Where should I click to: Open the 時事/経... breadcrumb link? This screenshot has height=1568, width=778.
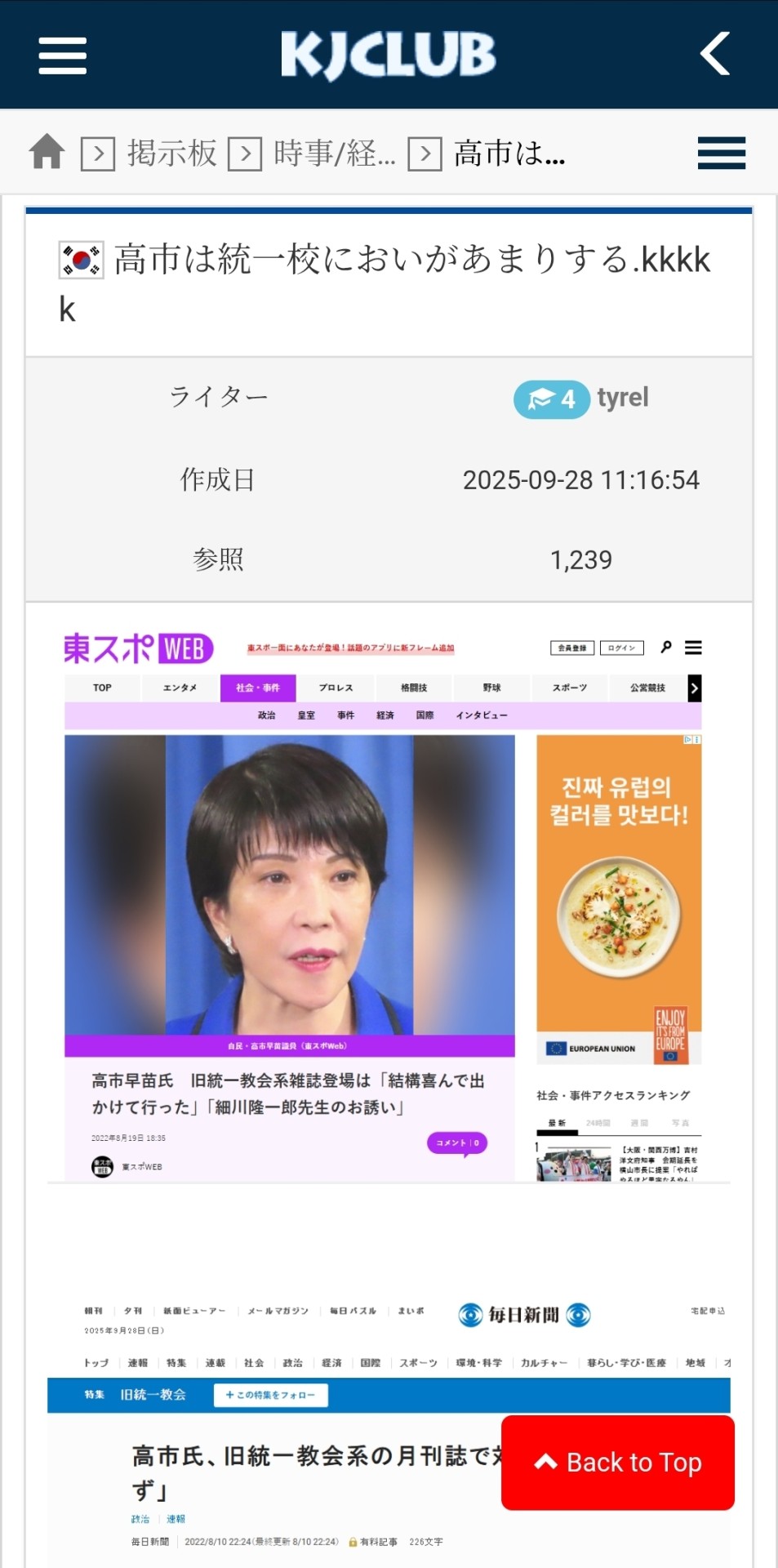(334, 153)
